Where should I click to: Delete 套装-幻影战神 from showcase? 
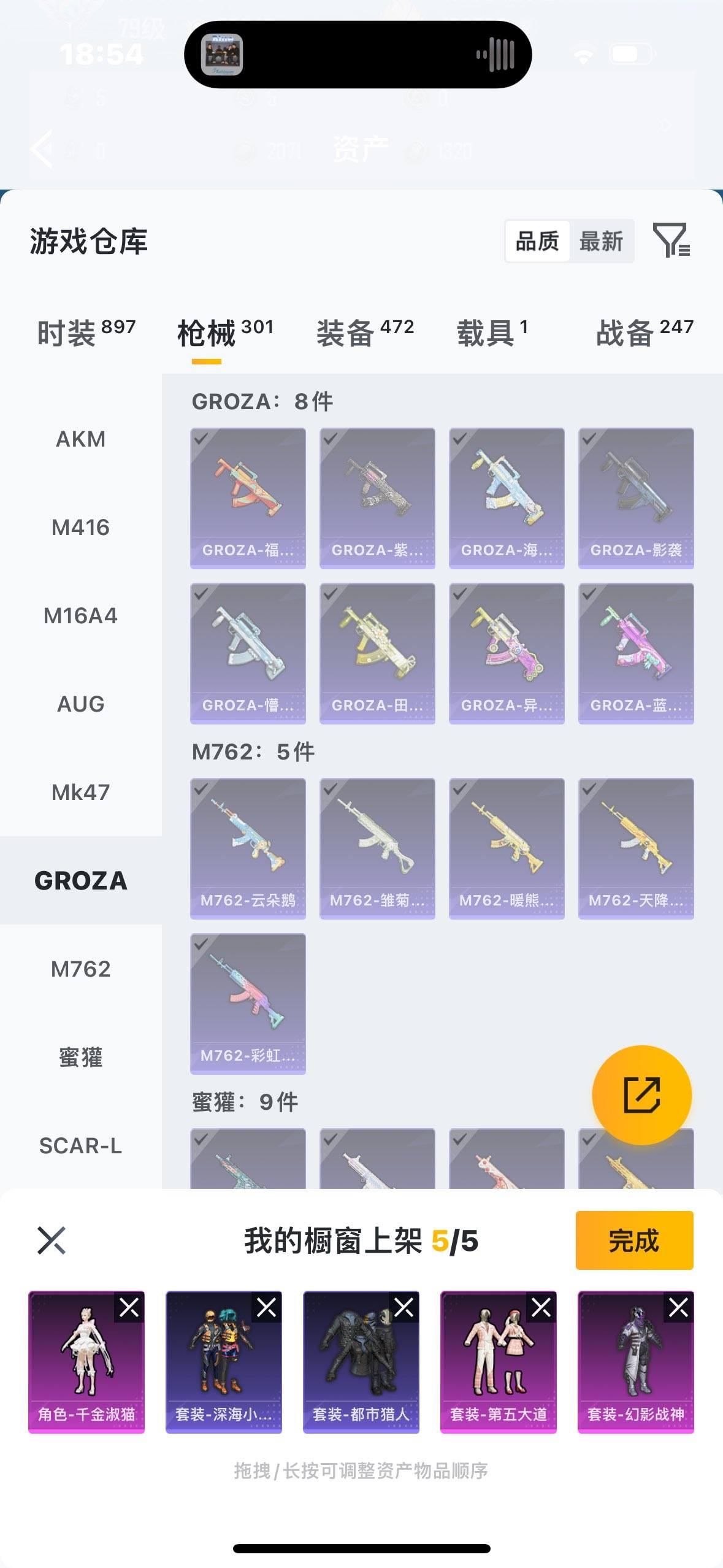[679, 1307]
